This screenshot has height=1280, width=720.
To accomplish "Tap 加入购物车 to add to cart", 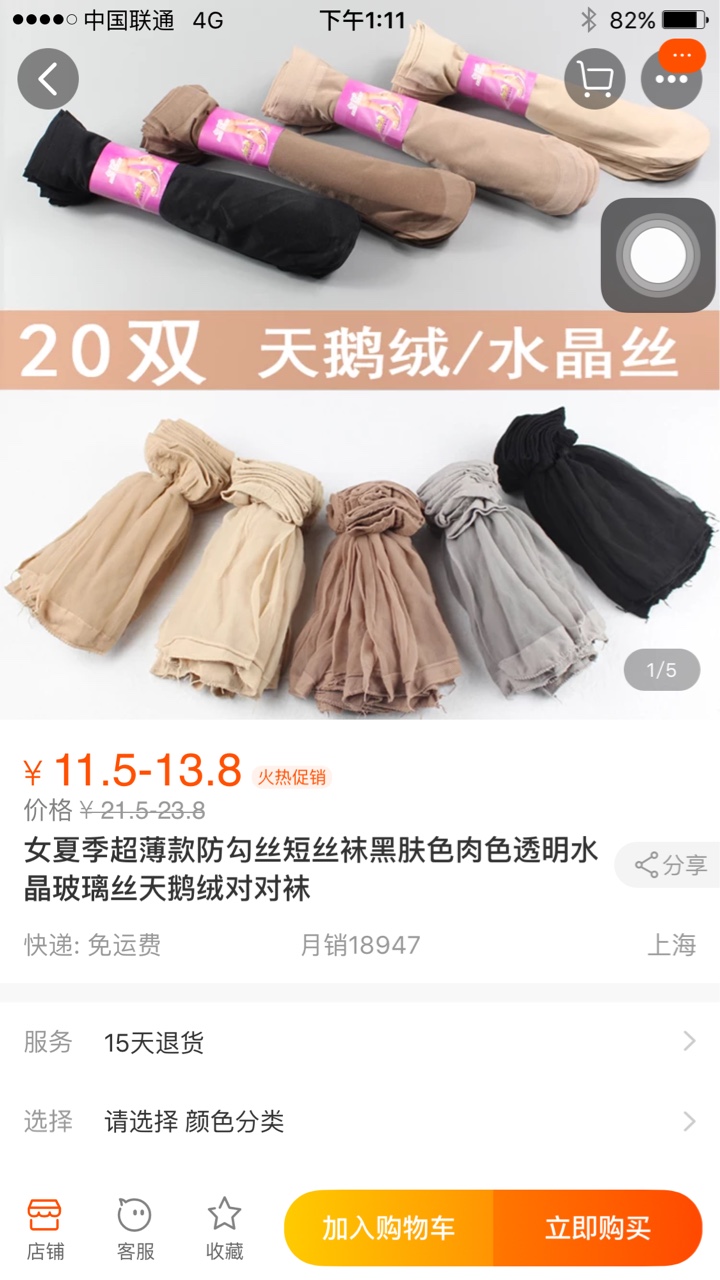I will point(388,1228).
